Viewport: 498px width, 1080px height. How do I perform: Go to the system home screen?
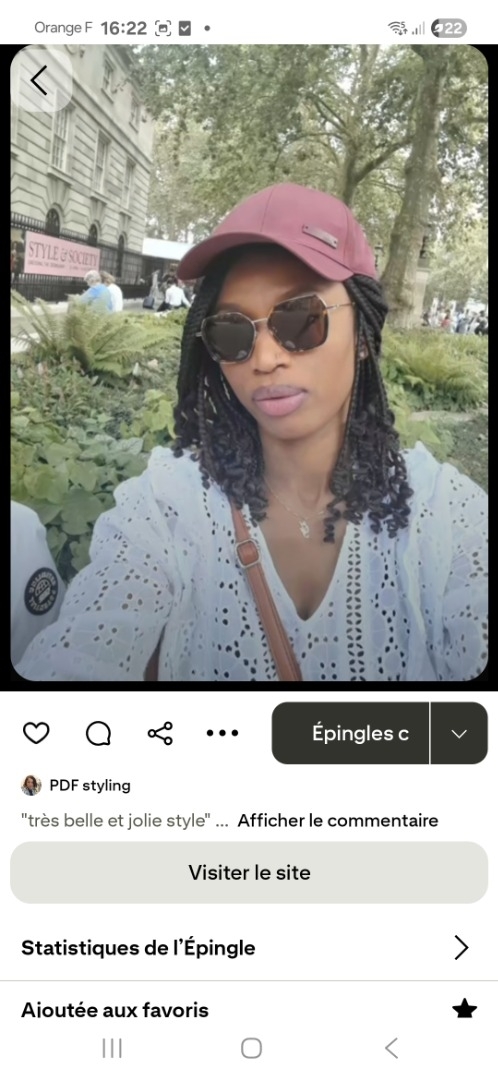[x=251, y=1048]
